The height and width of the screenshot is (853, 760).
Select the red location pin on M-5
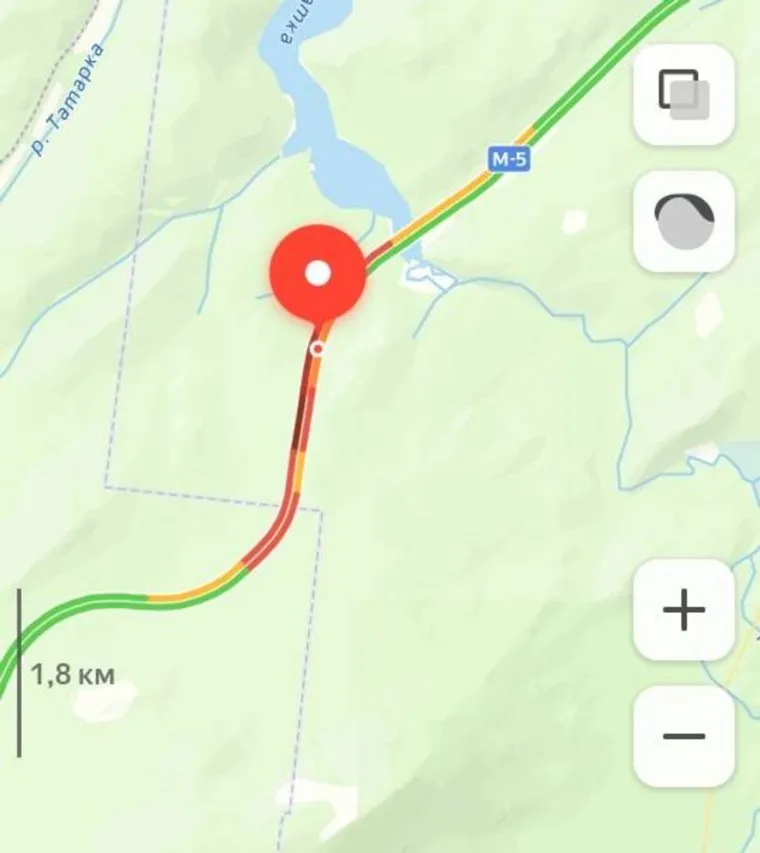(318, 273)
